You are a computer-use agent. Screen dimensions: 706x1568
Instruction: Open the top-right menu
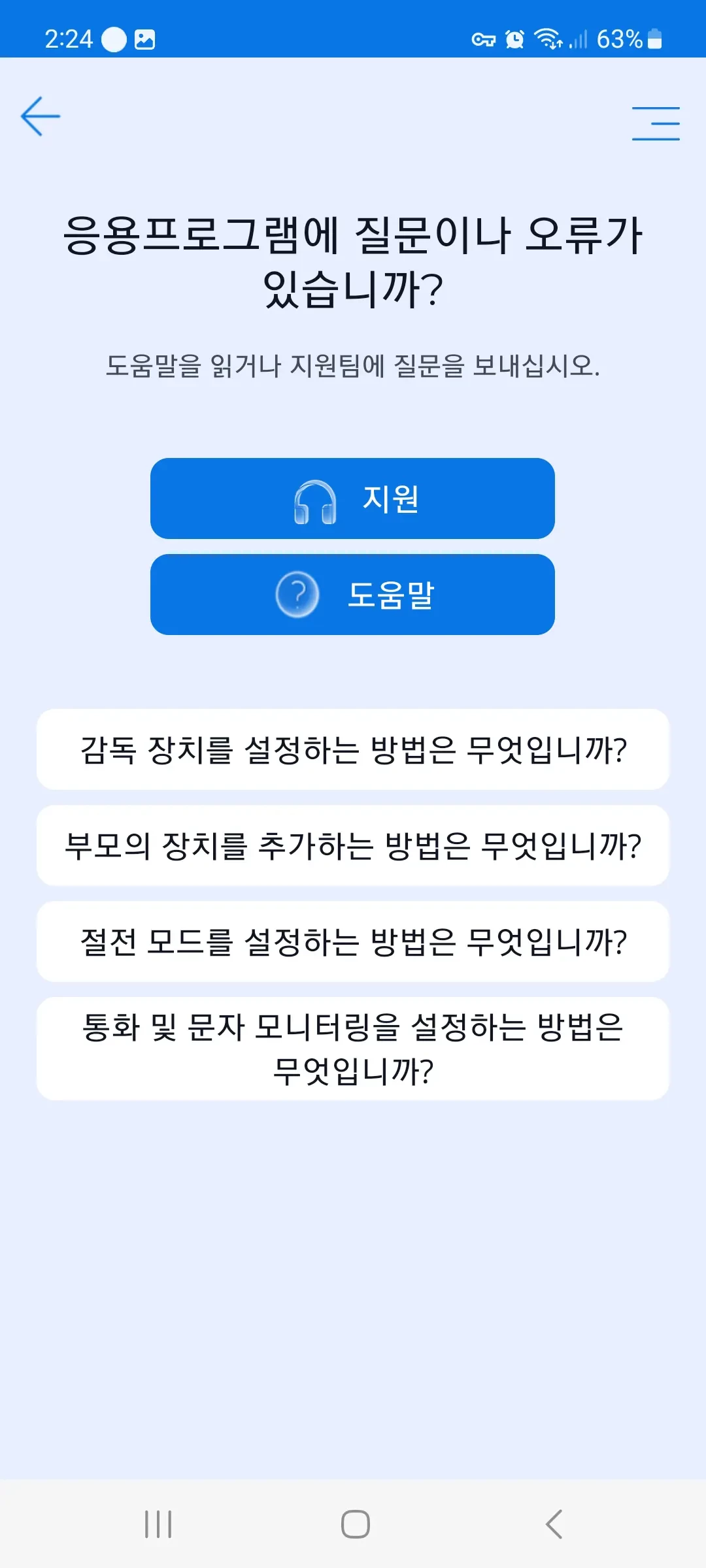point(656,123)
